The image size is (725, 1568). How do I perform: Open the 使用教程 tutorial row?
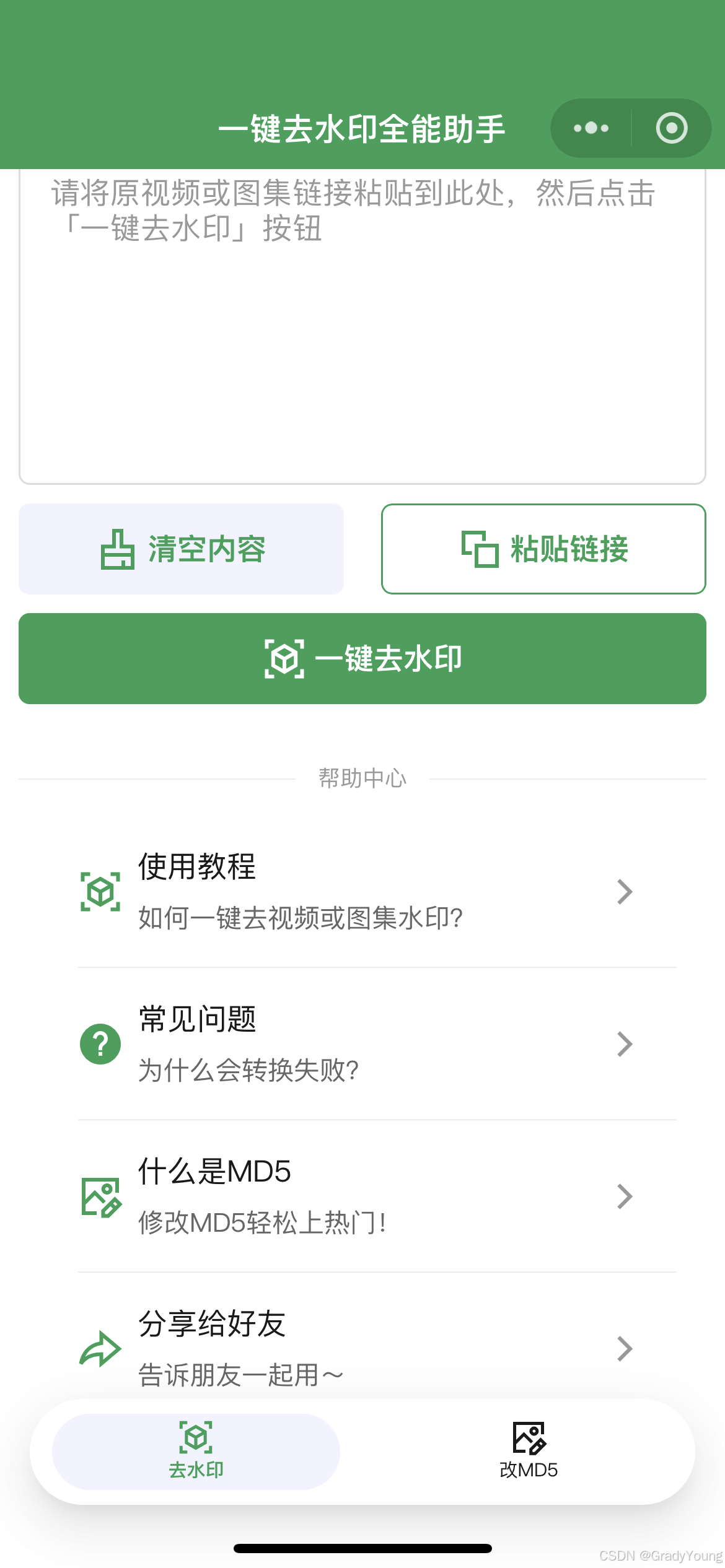pos(362,892)
